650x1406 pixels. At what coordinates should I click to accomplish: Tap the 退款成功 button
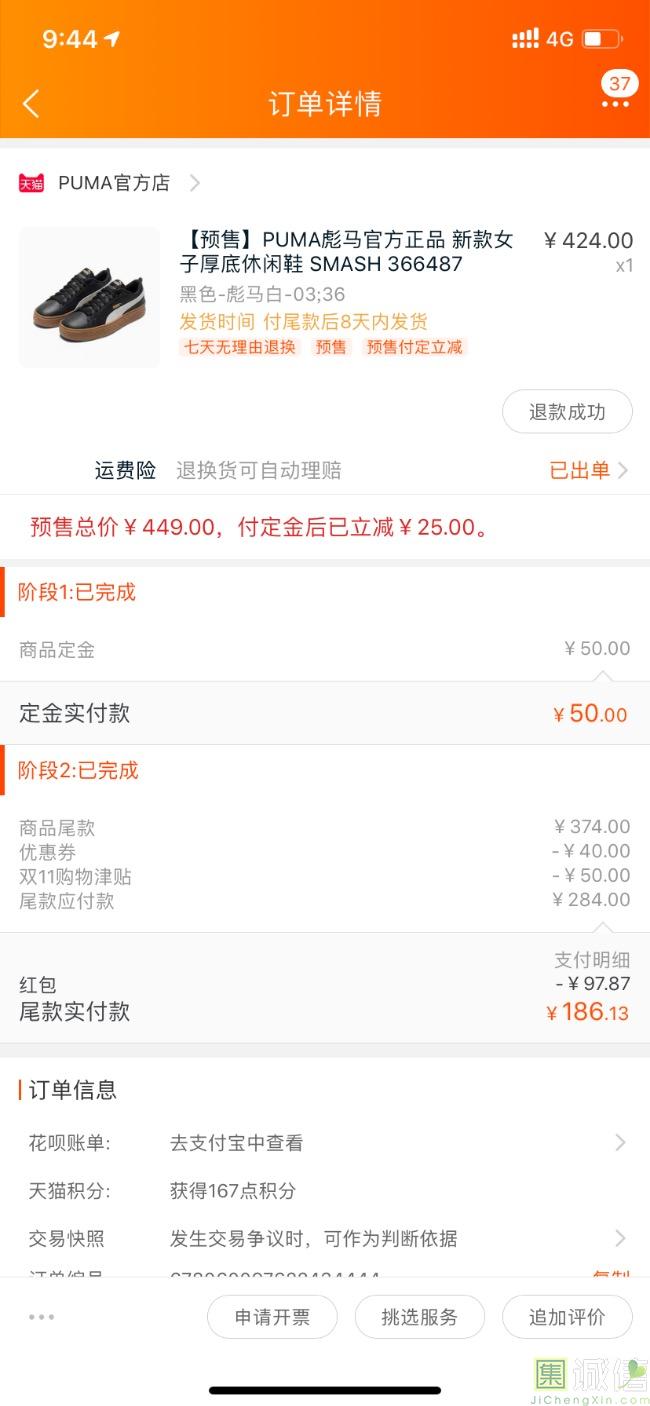click(567, 412)
